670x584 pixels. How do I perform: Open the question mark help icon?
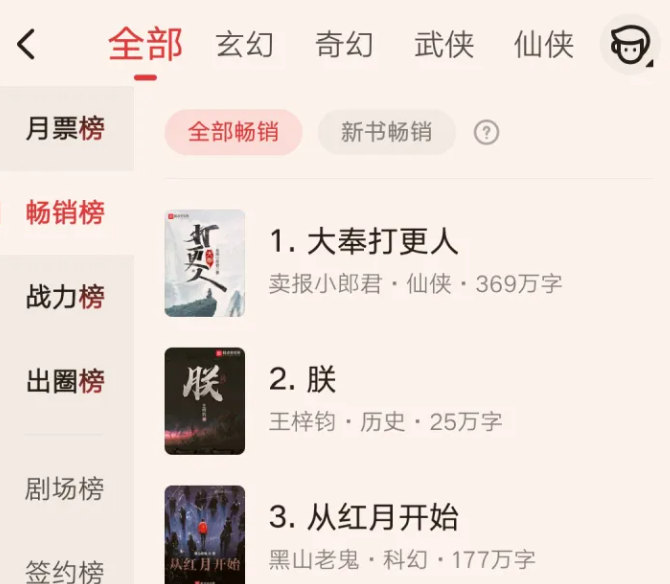coord(486,132)
